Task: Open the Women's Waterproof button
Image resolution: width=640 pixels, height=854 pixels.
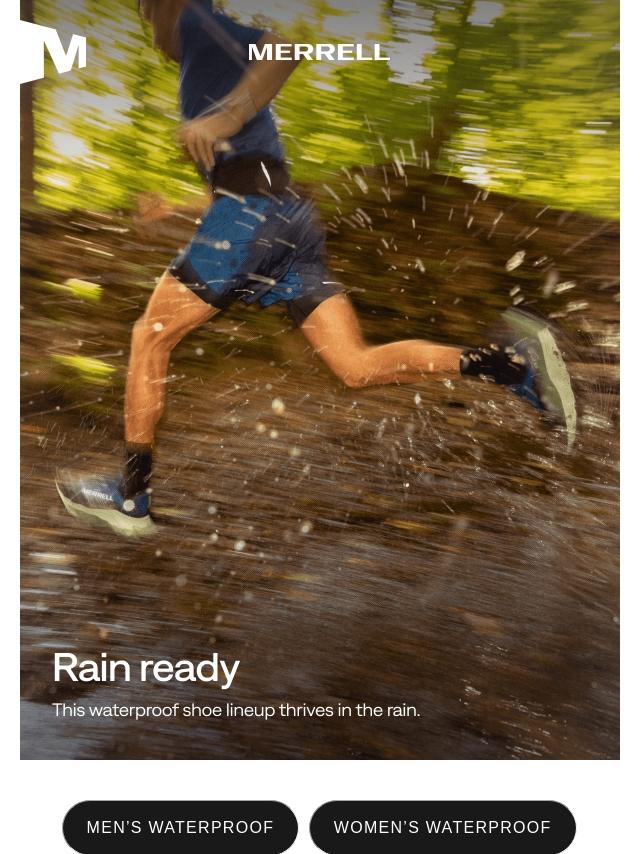Action: tap(442, 827)
